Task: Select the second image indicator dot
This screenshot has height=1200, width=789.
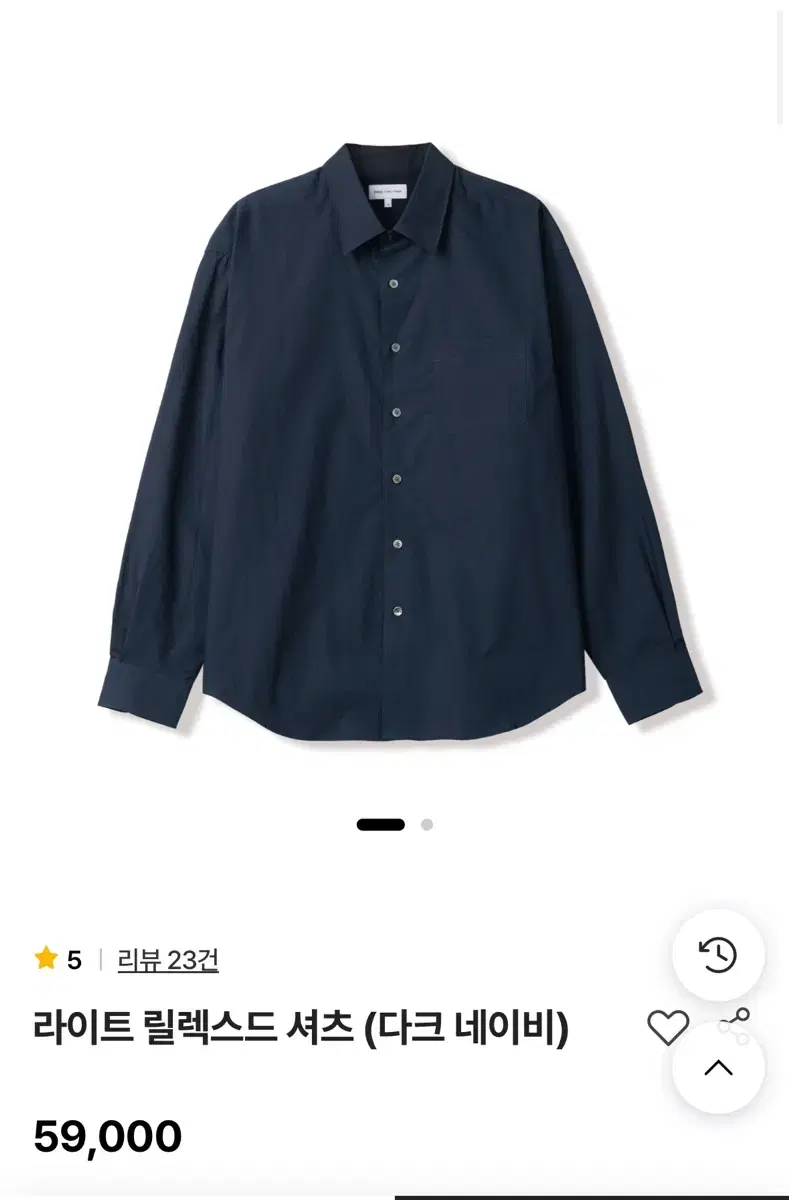Action: point(427,825)
